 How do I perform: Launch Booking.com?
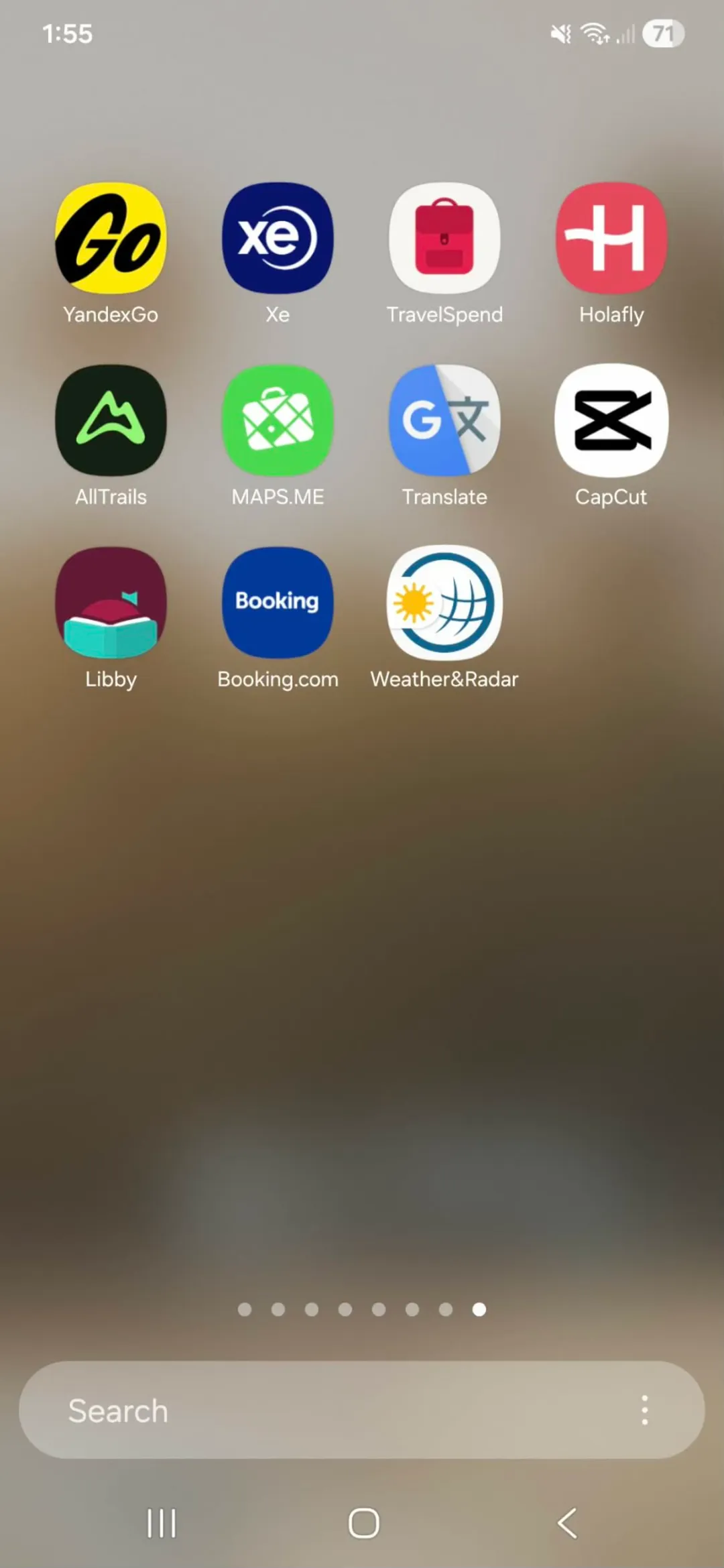(278, 602)
